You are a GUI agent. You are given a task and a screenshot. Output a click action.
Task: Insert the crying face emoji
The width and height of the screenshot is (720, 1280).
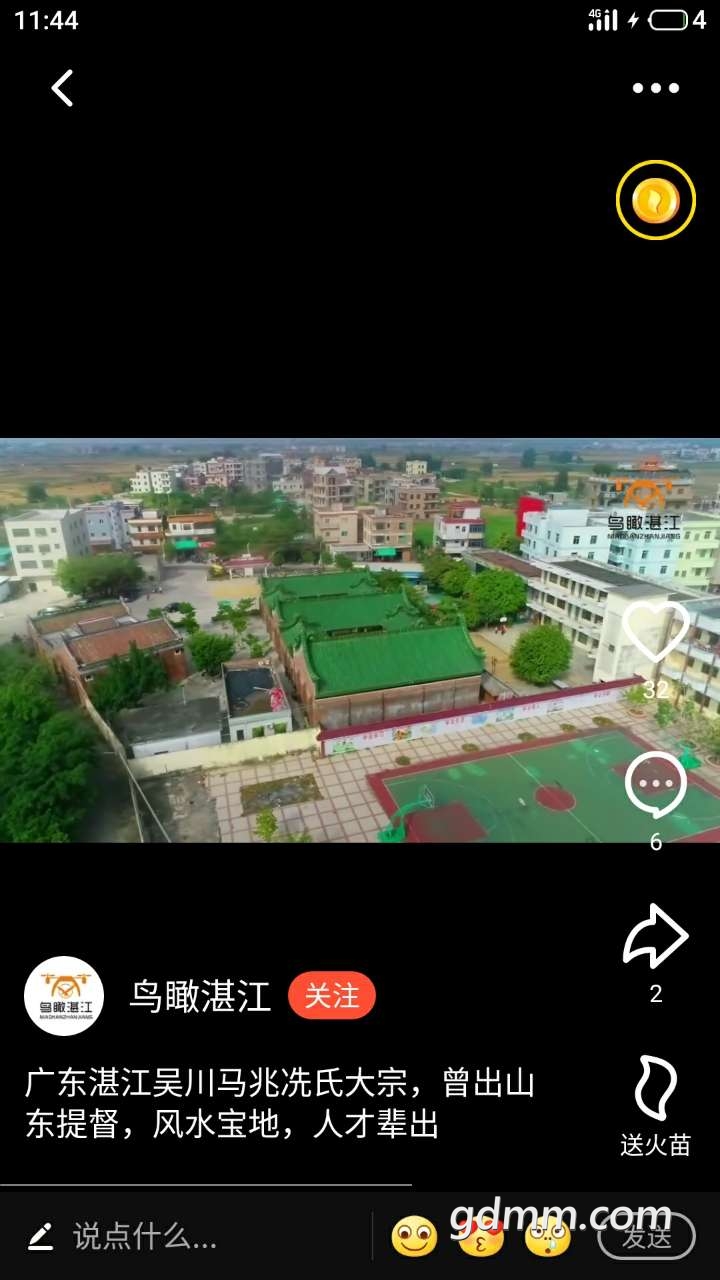coord(548,1237)
